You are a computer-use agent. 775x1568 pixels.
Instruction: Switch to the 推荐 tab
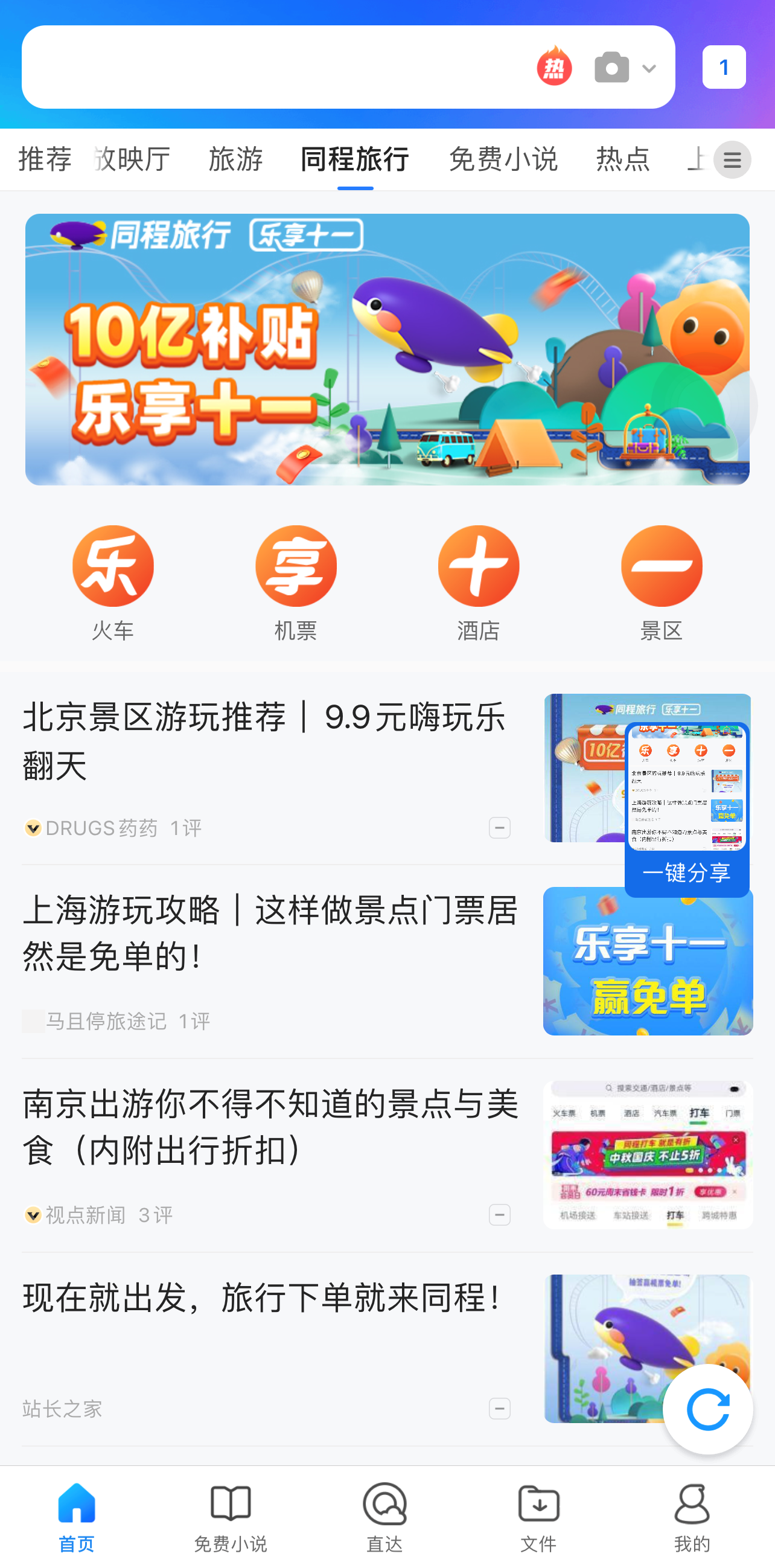pyautogui.click(x=45, y=159)
